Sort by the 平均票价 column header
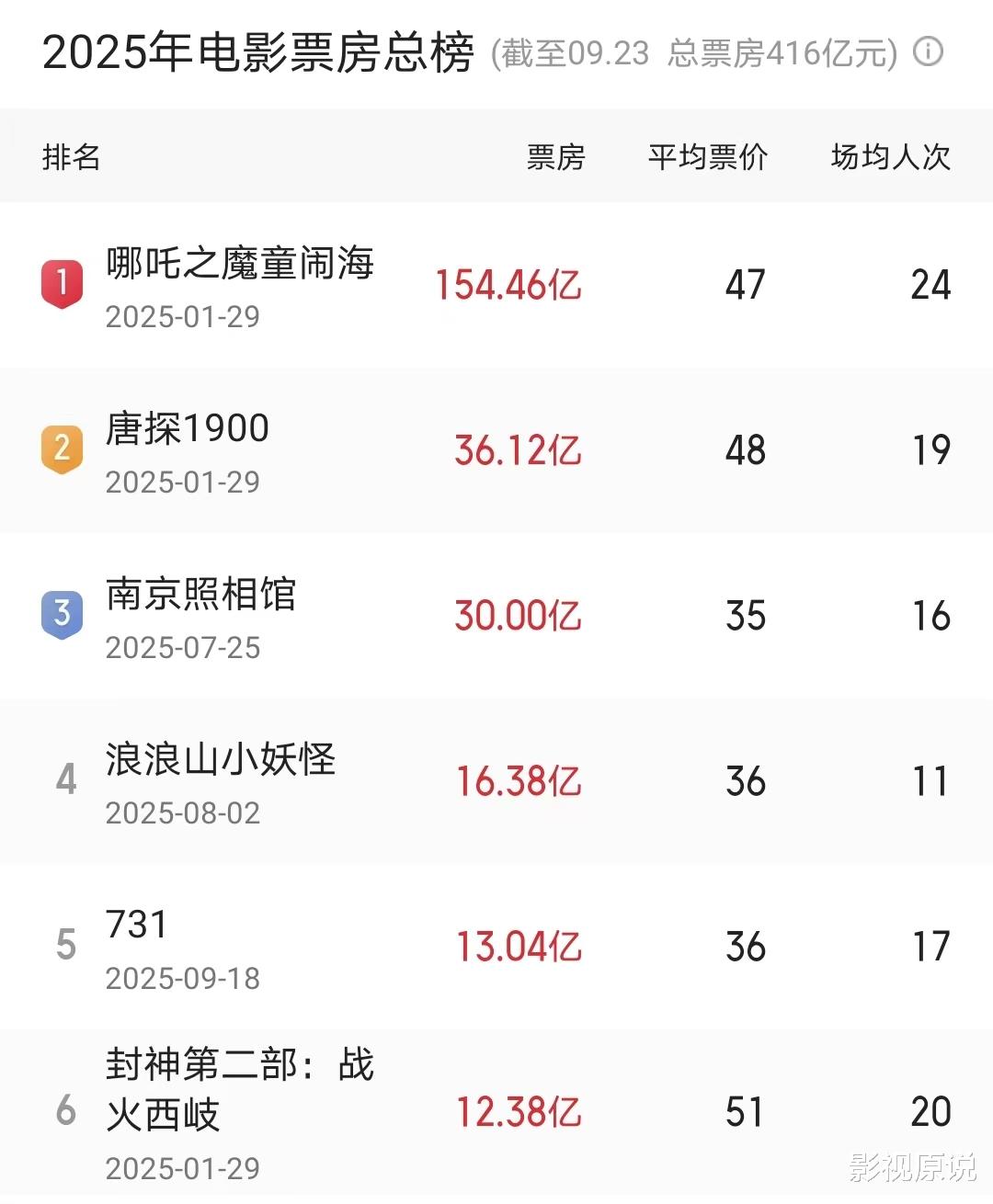This screenshot has width=993, height=1204. tap(708, 158)
